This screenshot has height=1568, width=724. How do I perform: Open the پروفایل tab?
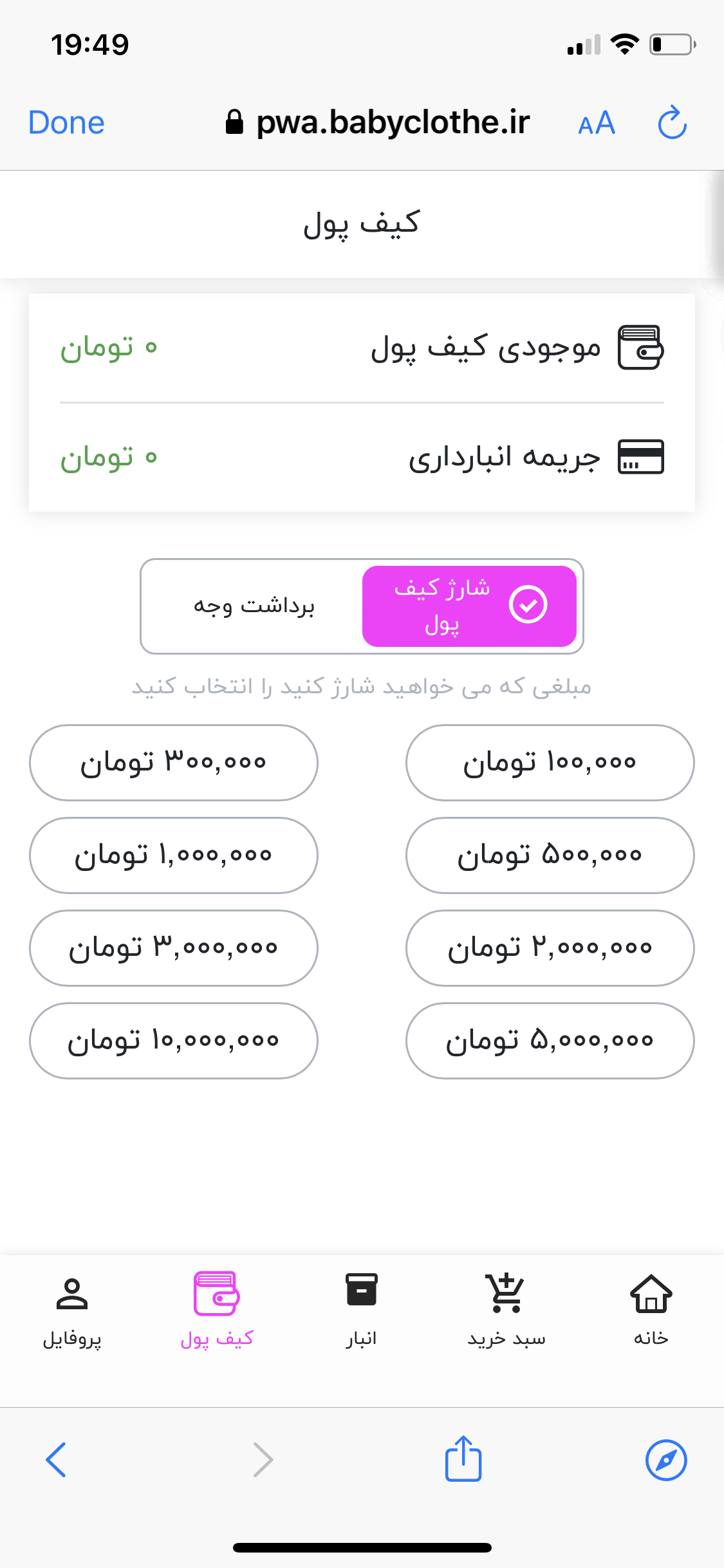pos(72,1310)
